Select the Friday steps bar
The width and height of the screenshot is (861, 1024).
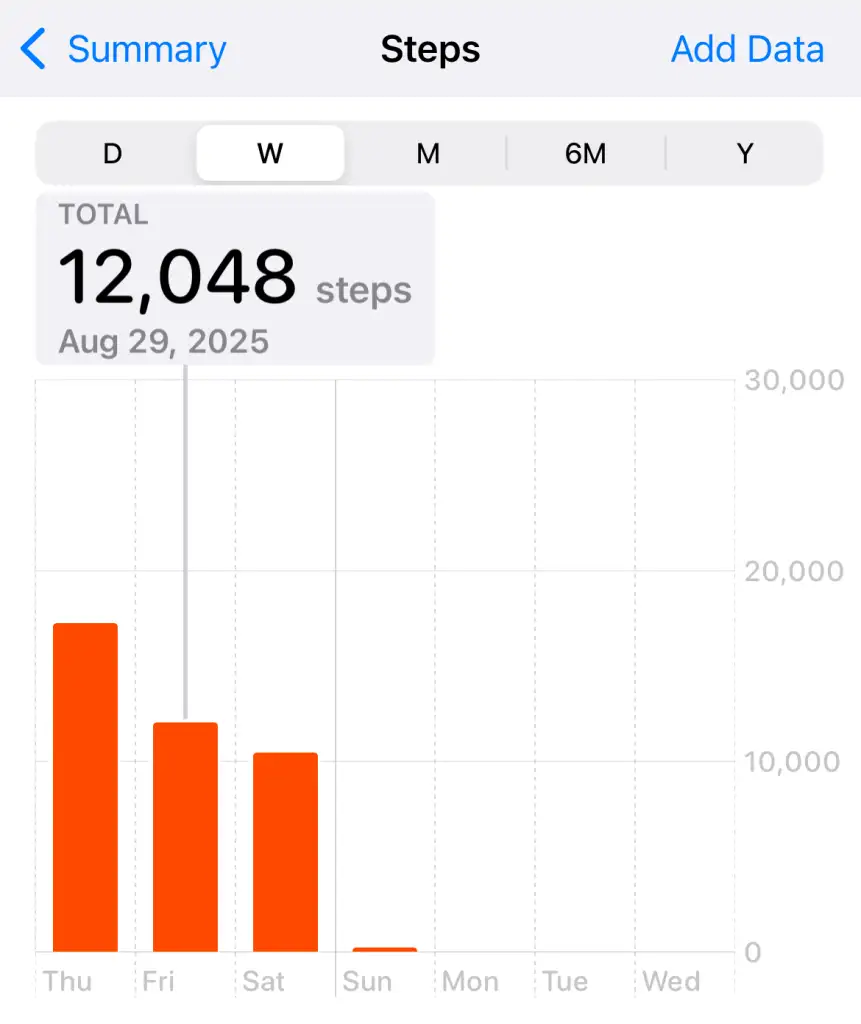185,836
